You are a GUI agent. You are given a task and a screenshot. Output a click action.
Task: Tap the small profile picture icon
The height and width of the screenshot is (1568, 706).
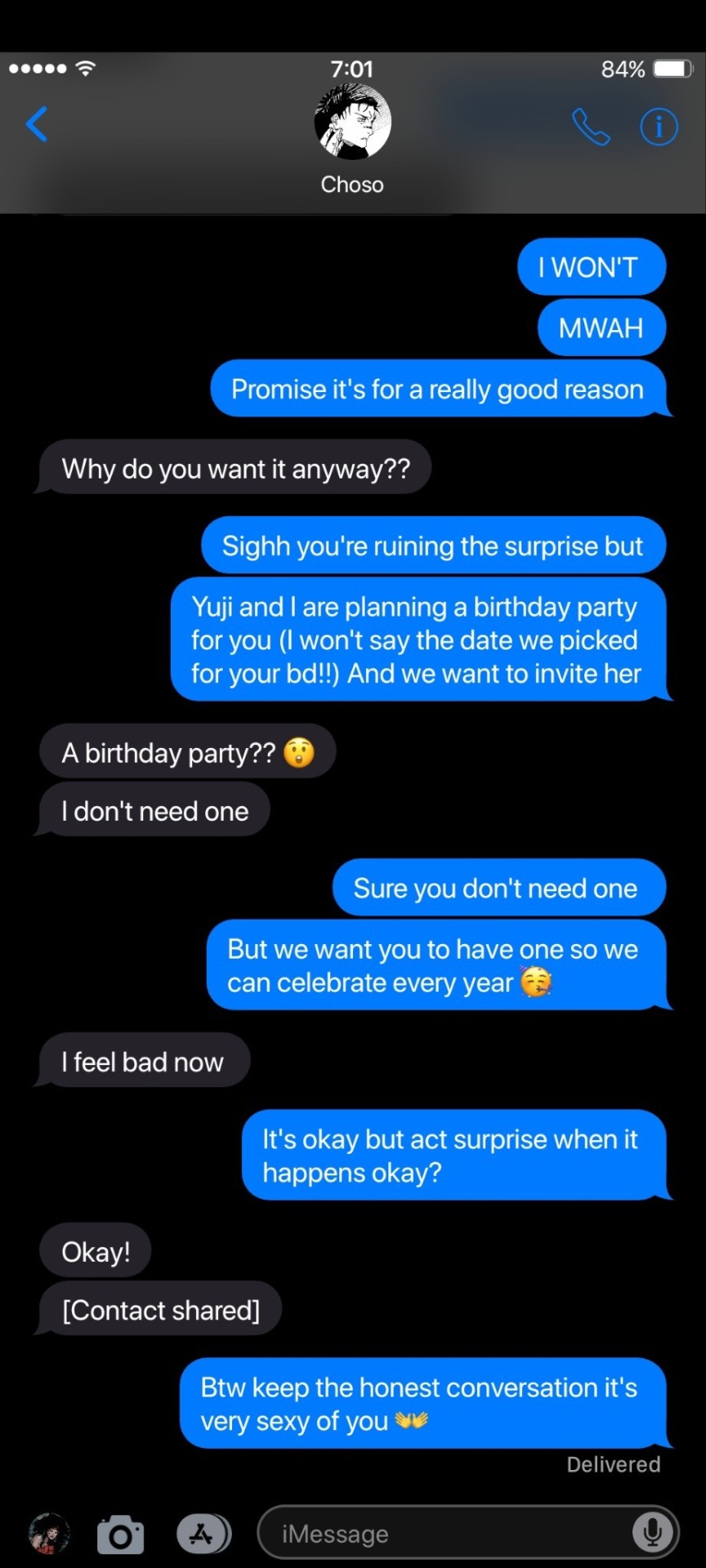point(49,1533)
